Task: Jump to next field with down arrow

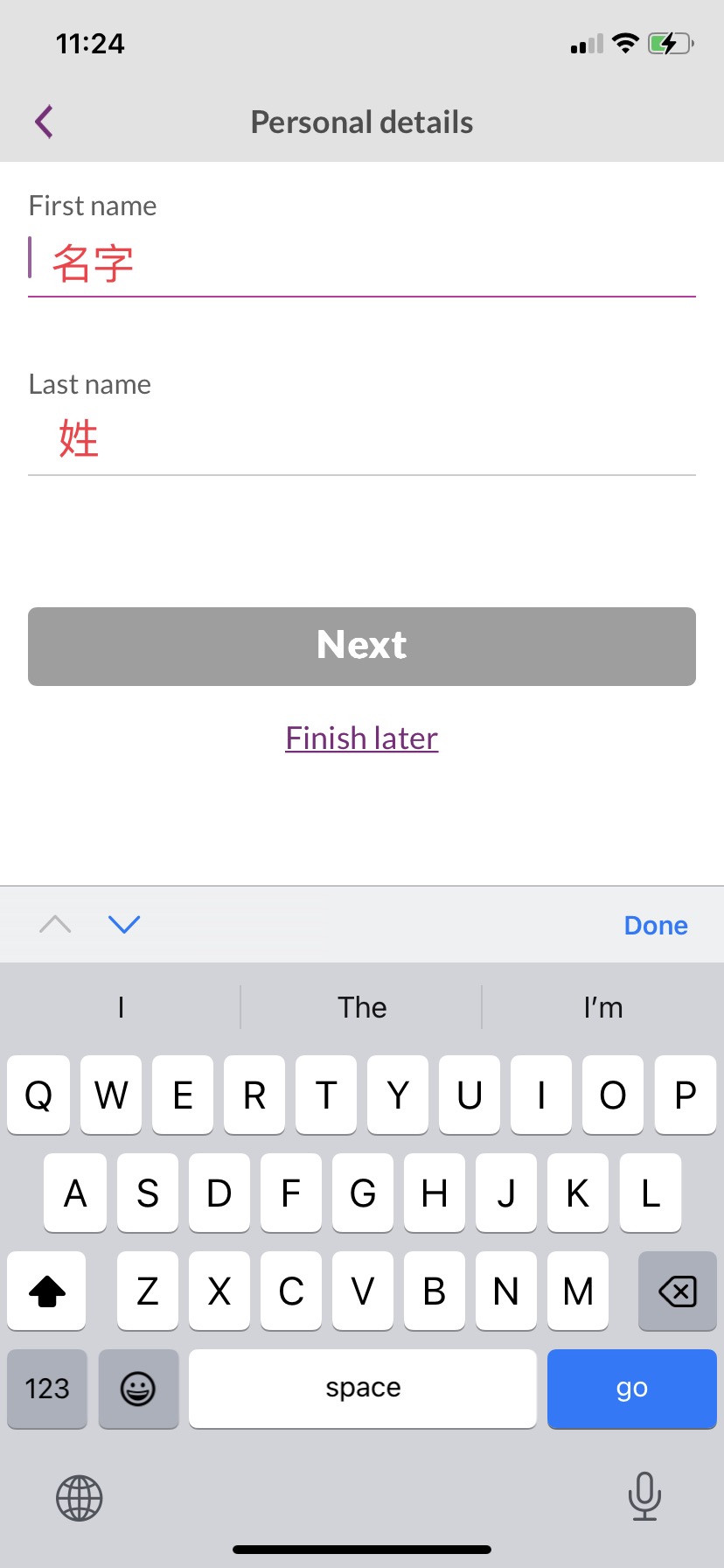Action: point(124,924)
